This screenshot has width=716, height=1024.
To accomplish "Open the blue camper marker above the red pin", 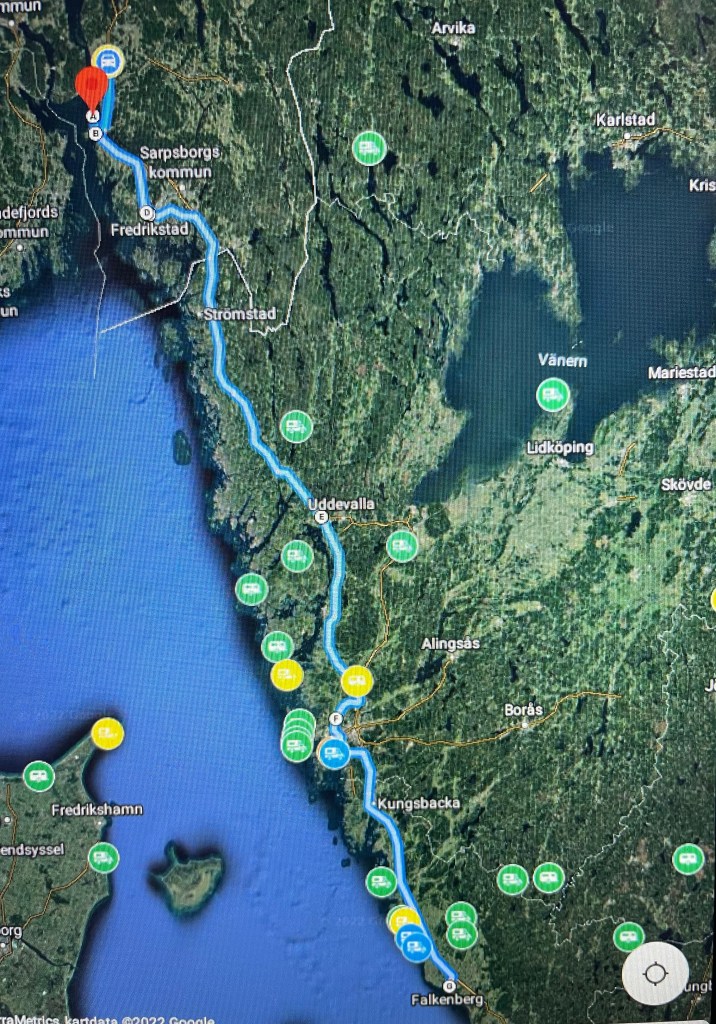I will 107,62.
